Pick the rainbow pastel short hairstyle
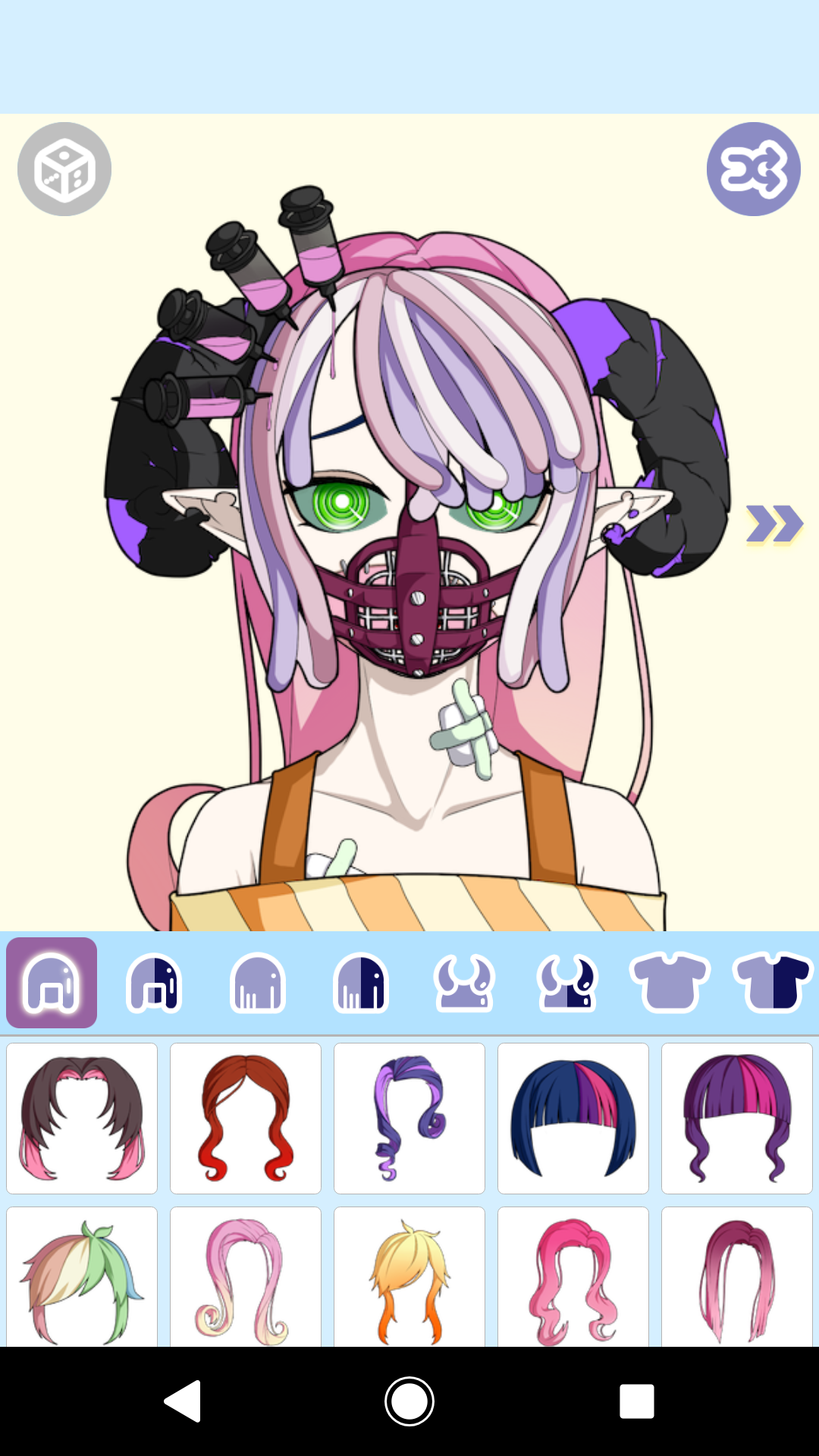 coord(82,1279)
